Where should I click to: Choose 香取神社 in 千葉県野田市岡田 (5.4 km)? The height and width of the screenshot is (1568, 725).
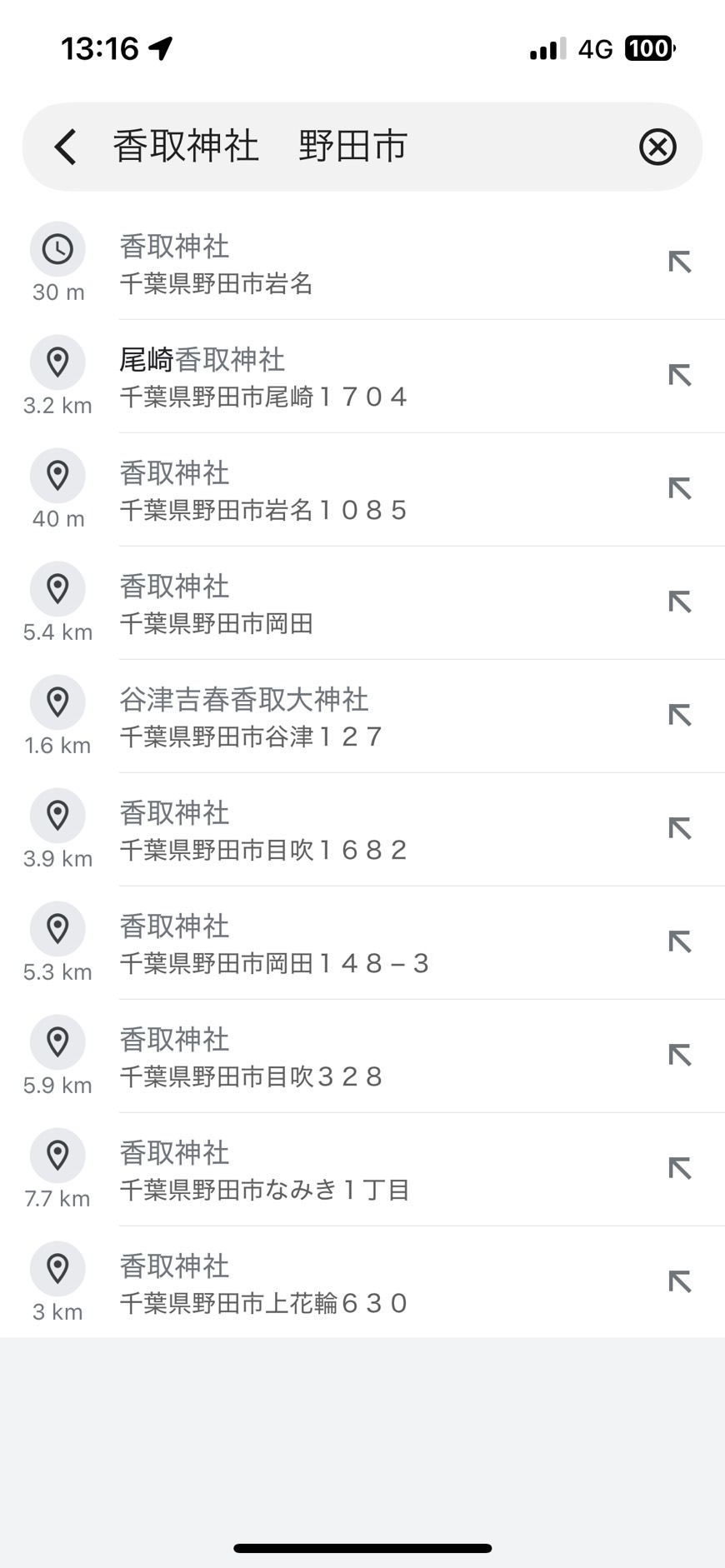362,603
